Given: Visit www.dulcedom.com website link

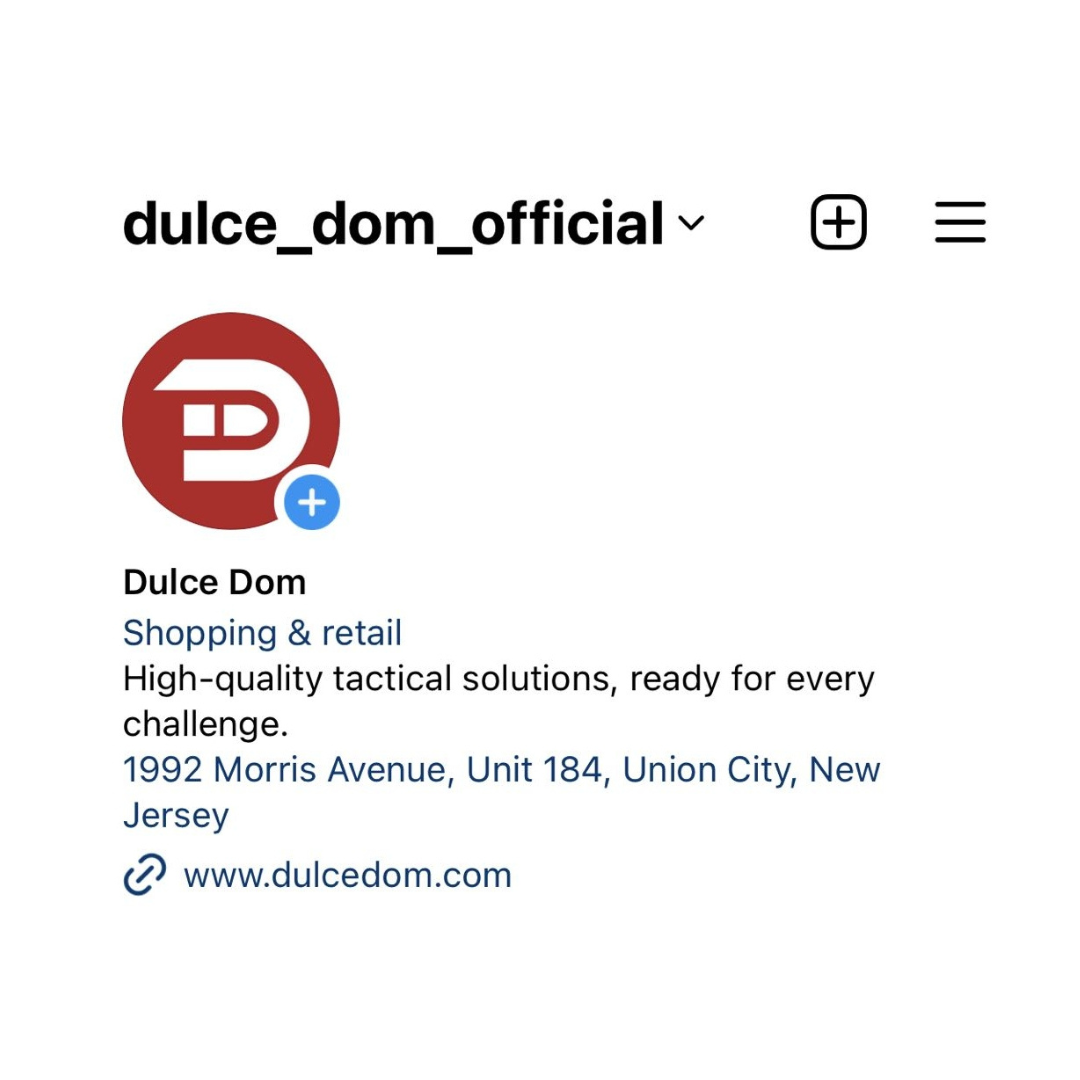Looking at the screenshot, I should pos(347,875).
